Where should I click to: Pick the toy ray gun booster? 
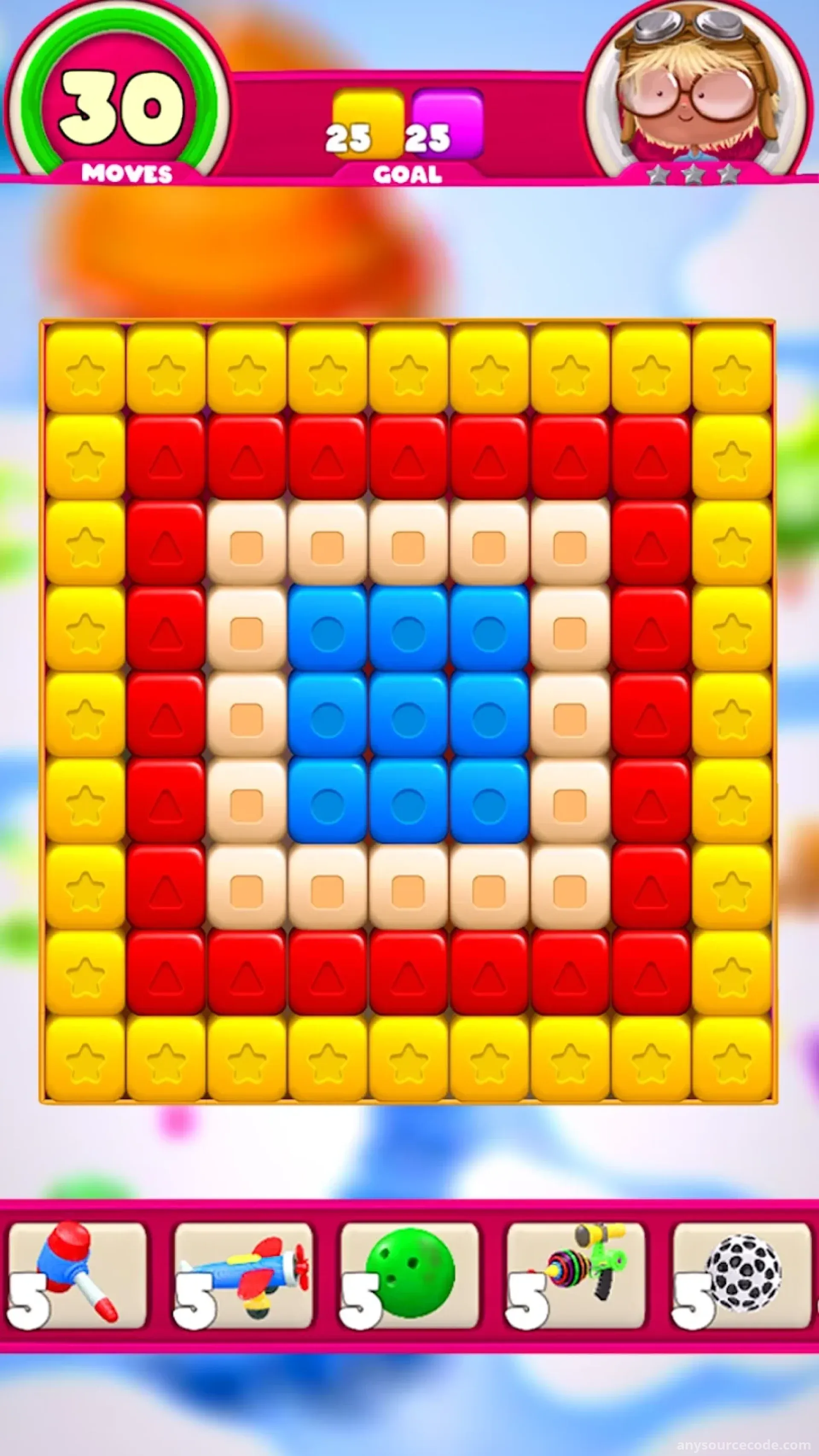pos(575,1275)
